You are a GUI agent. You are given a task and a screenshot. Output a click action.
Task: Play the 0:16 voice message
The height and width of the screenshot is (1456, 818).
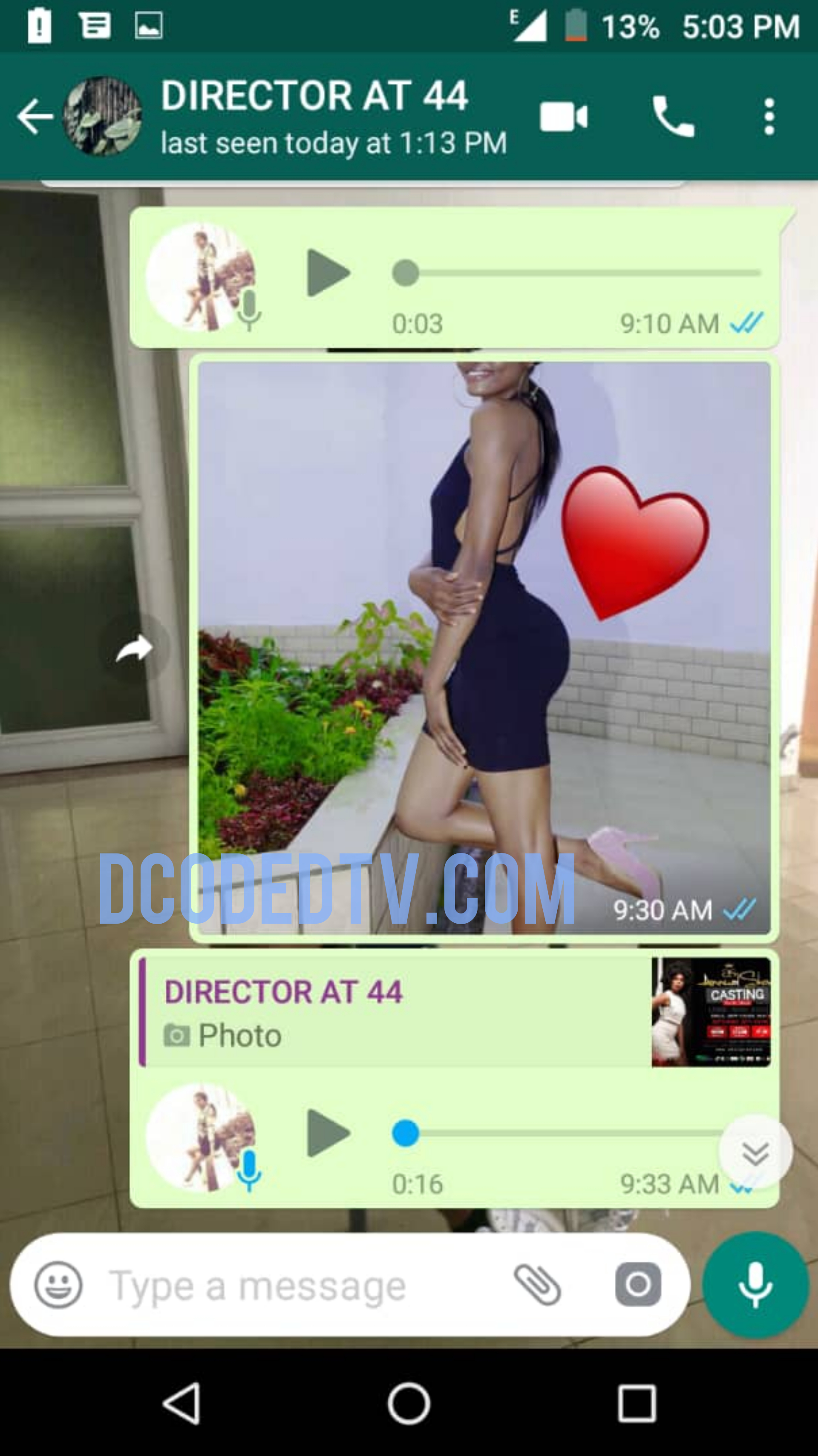point(327,1133)
